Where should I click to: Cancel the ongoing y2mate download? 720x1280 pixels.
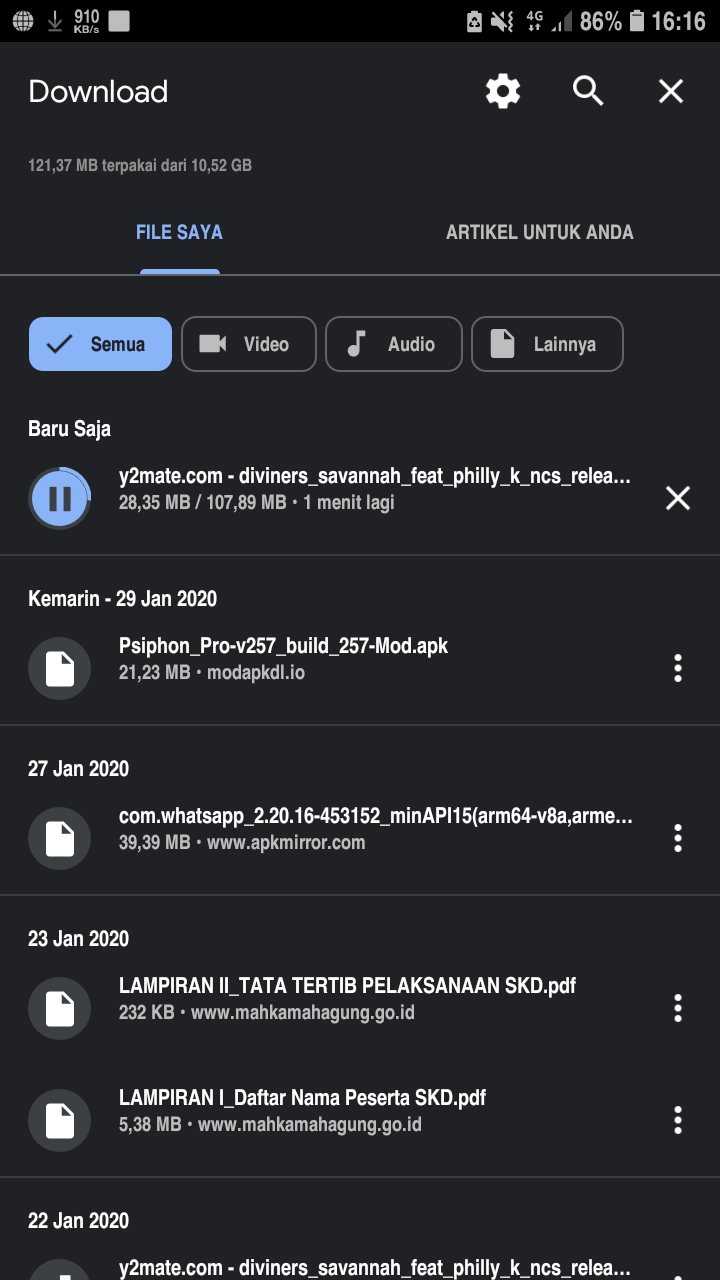tap(678, 498)
